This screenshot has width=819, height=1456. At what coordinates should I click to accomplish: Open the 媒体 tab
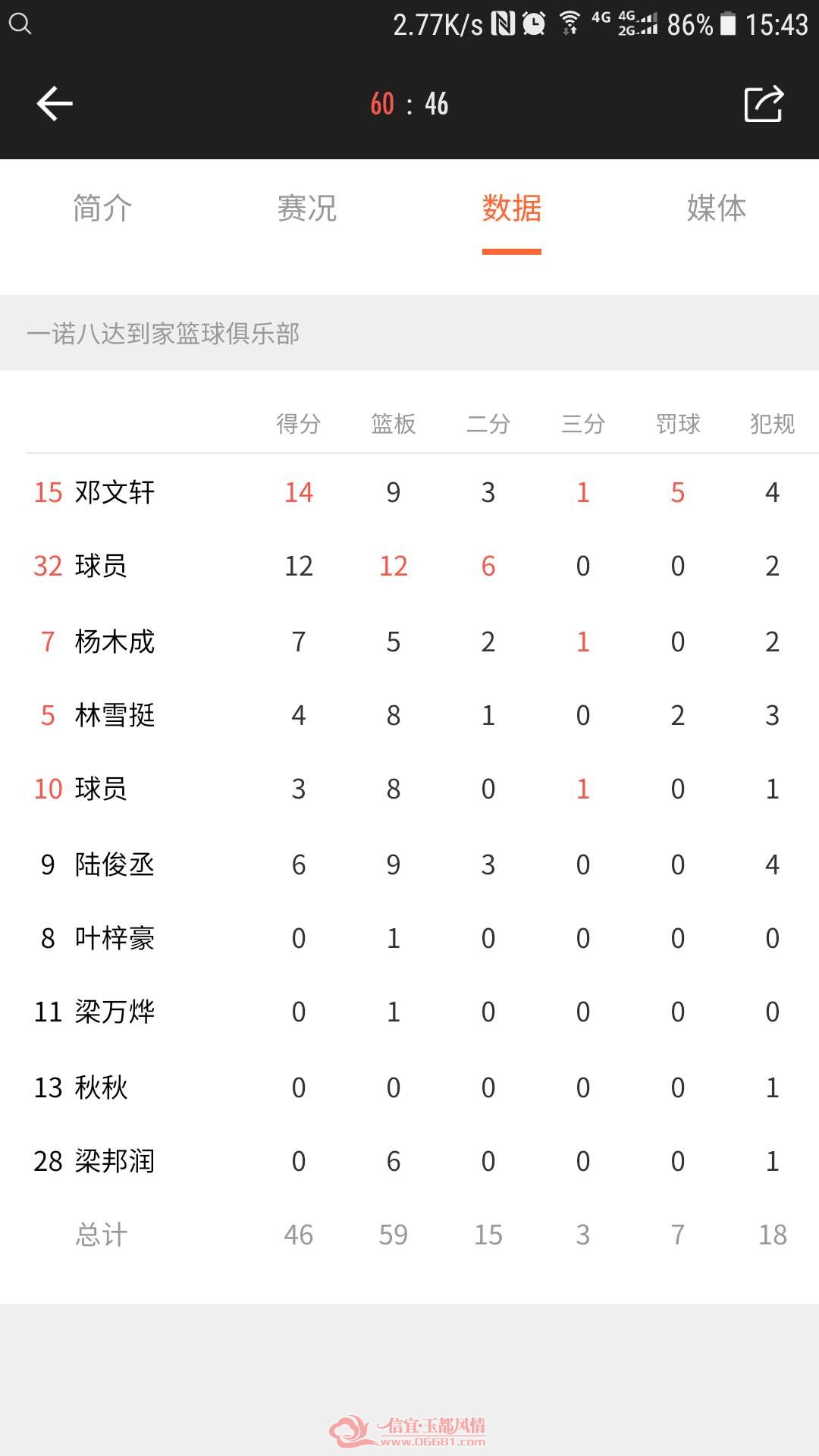click(717, 208)
